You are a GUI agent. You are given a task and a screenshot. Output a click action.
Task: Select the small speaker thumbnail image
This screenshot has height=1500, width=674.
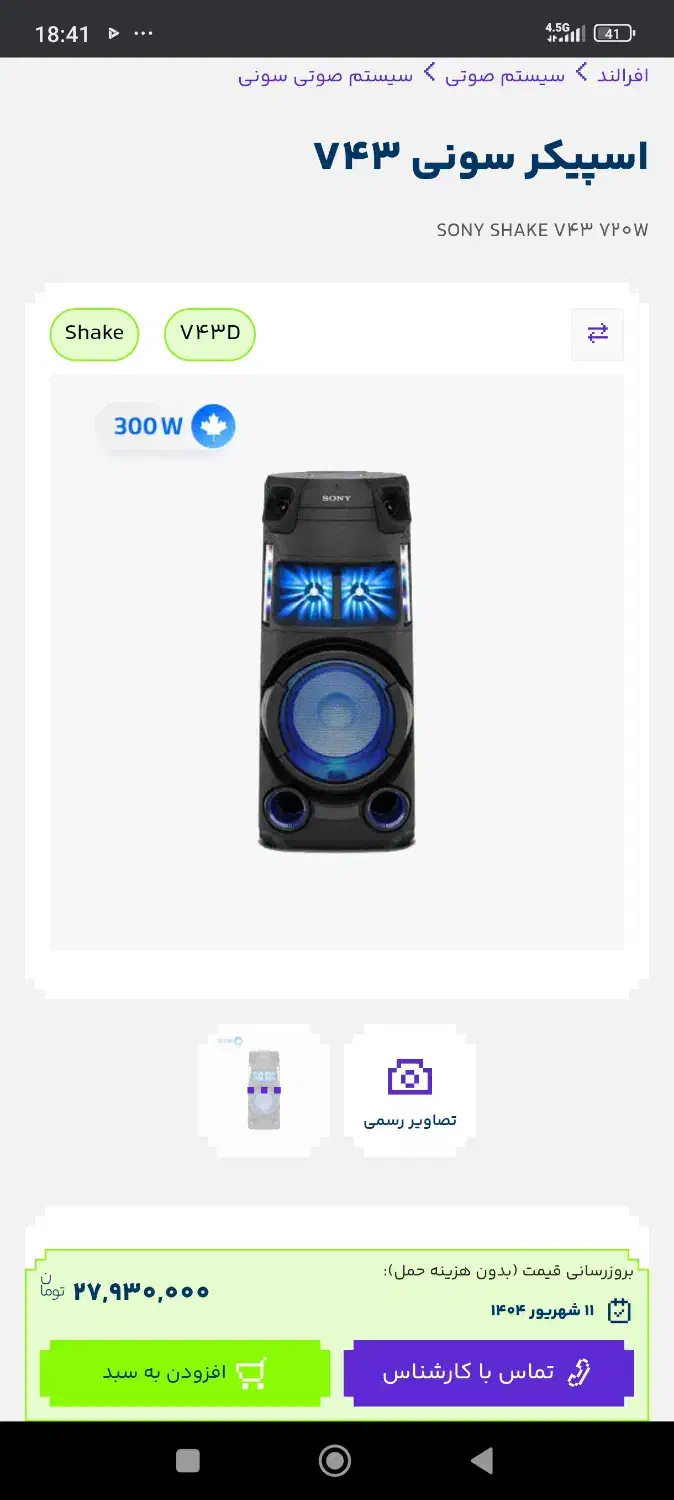click(x=264, y=1091)
